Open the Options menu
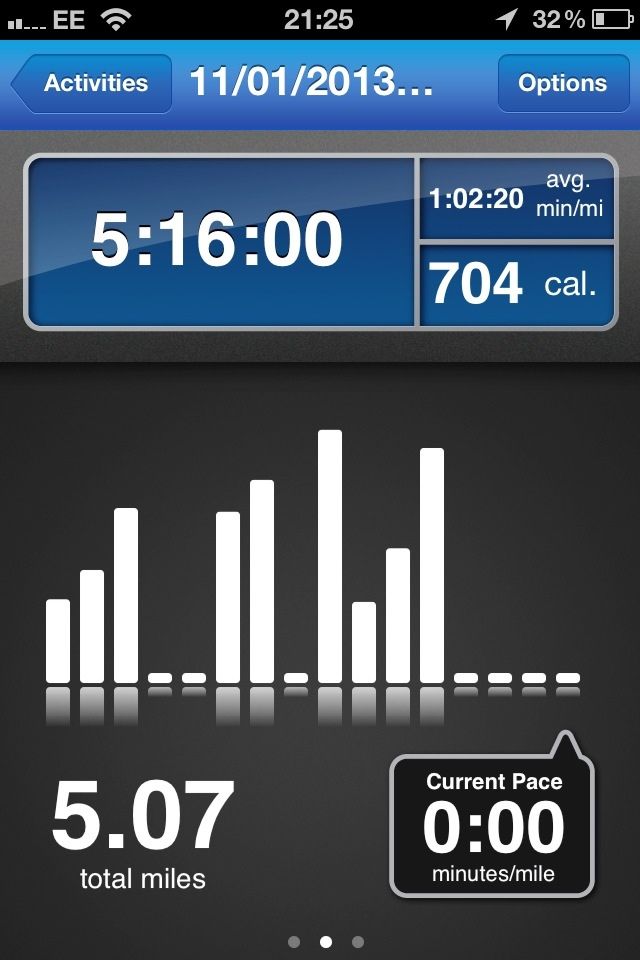The image size is (640, 960). [x=562, y=84]
